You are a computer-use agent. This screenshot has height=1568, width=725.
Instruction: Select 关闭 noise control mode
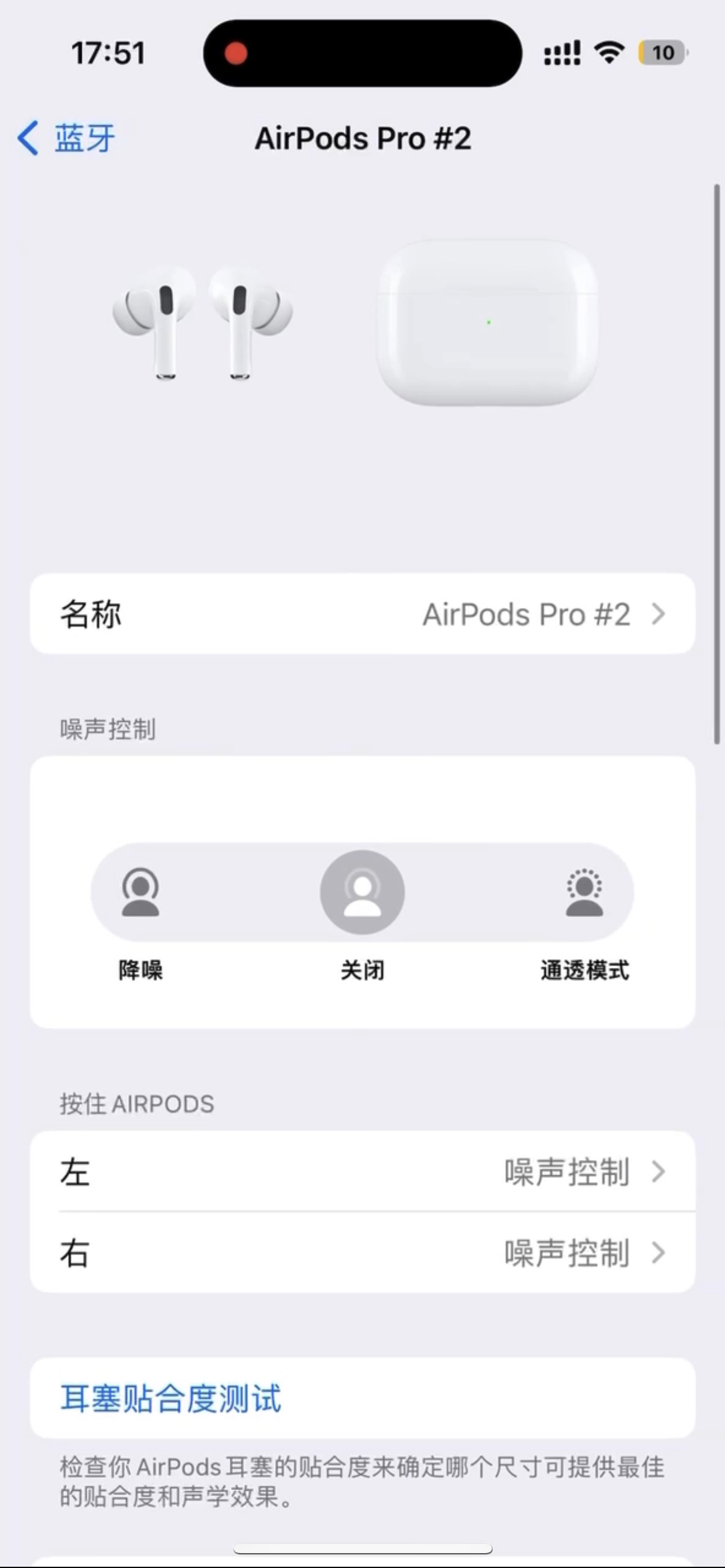362,892
